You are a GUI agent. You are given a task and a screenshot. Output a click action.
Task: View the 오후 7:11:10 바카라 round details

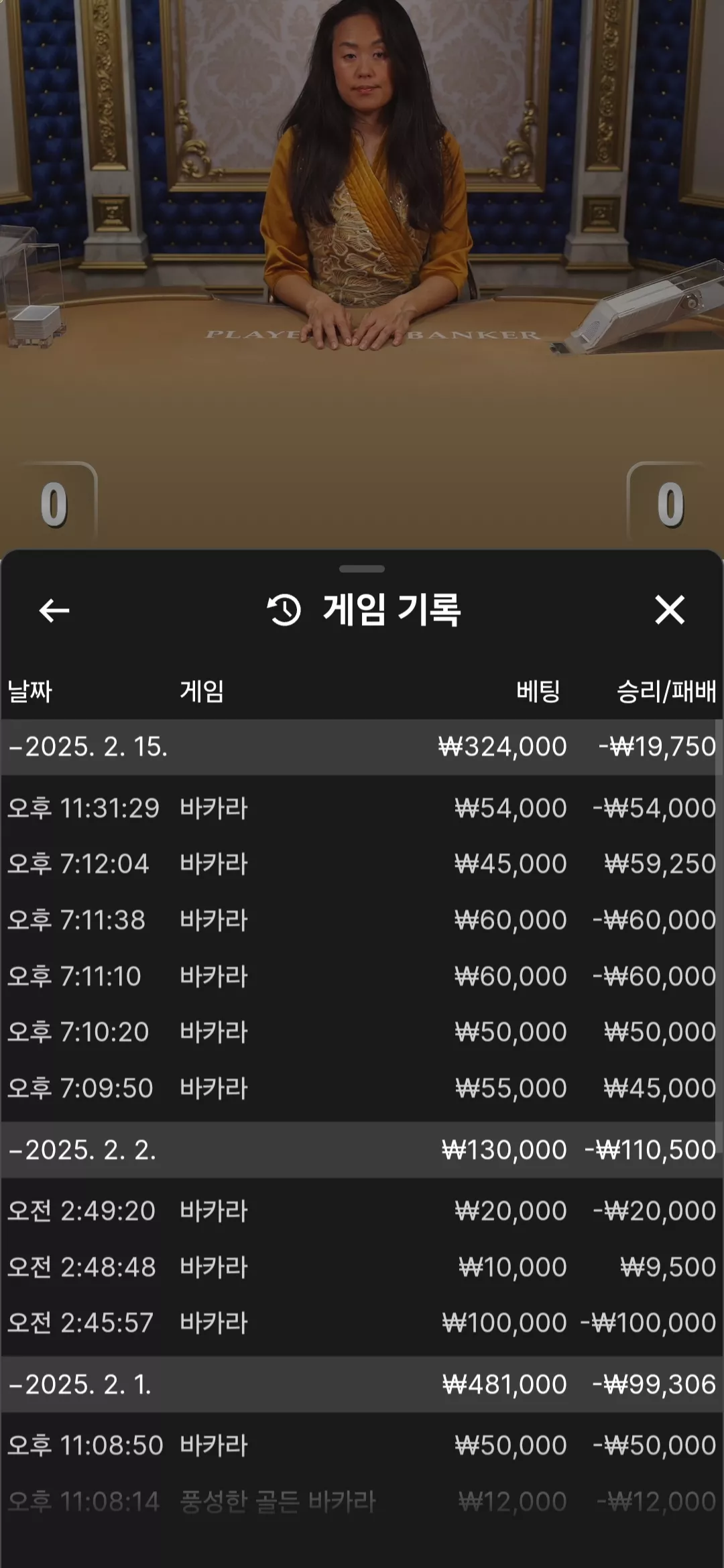(x=362, y=976)
